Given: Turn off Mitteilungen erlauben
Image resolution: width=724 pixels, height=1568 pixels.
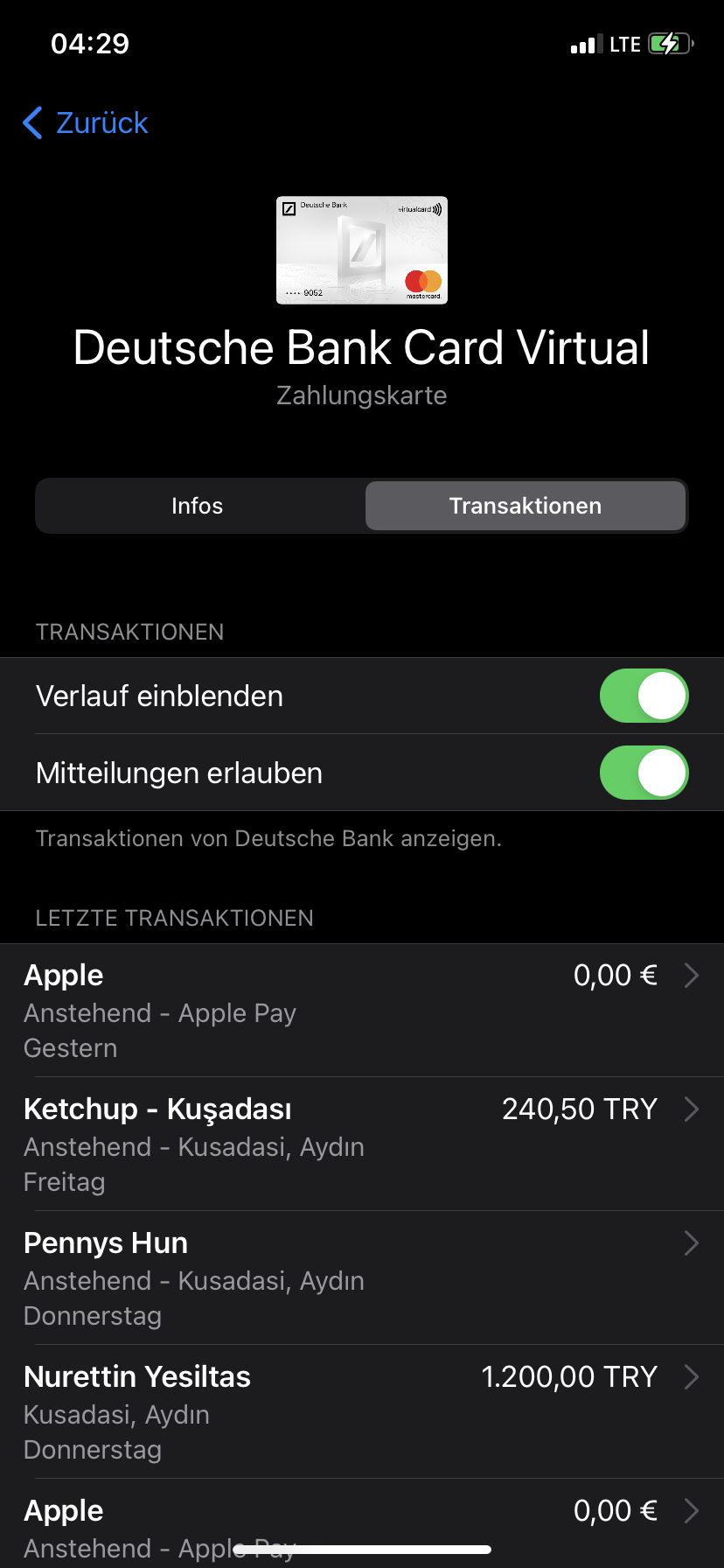Looking at the screenshot, I should (644, 773).
